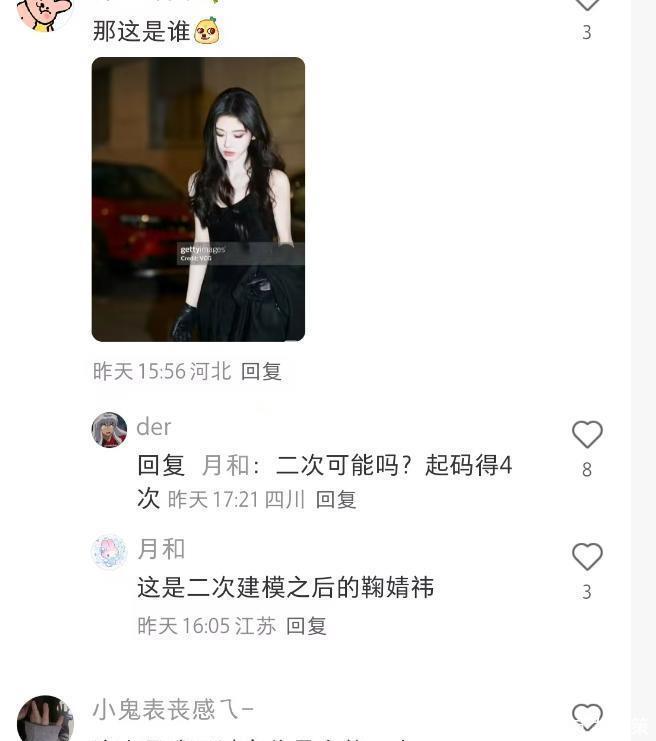Open the photo attached to the comment

(198, 199)
